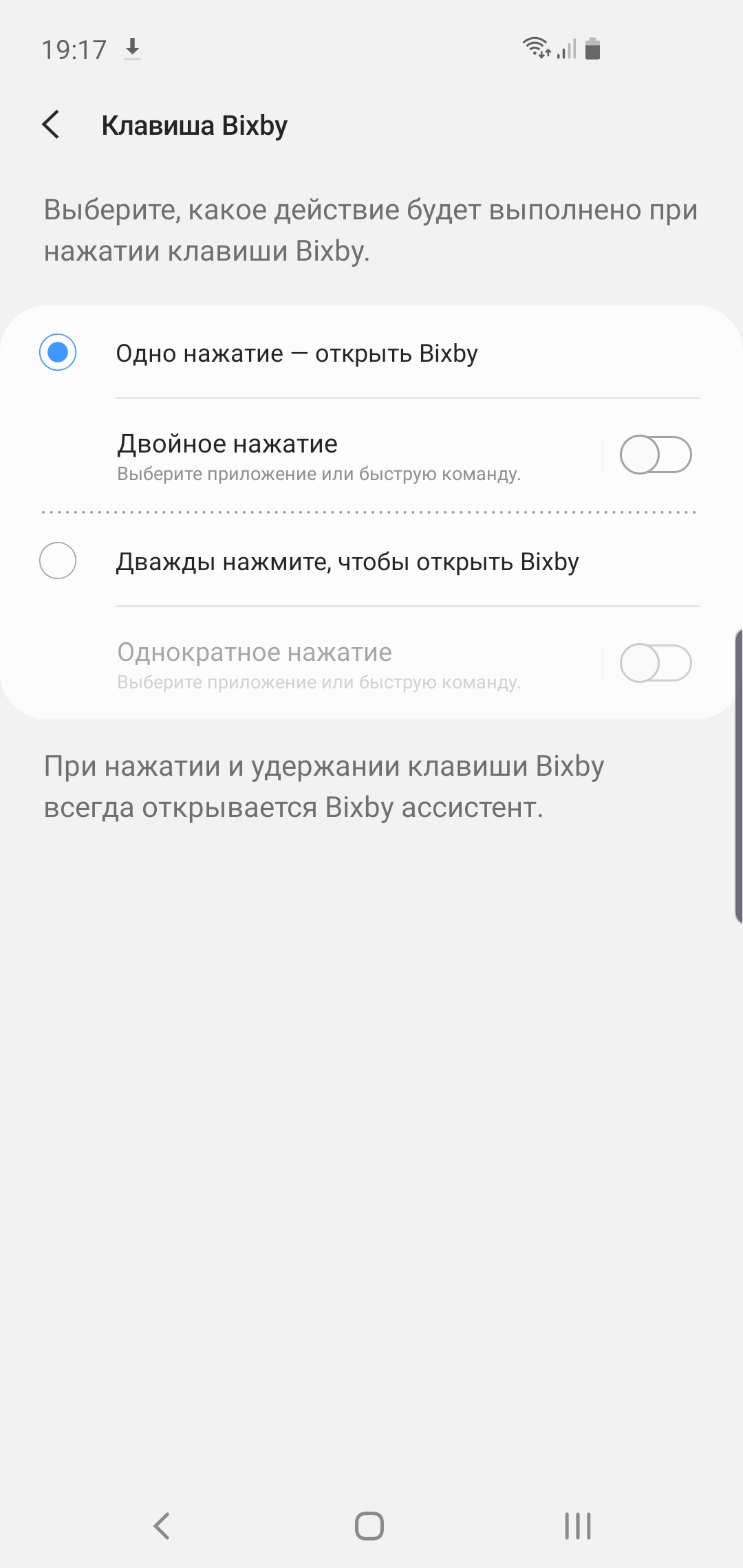Go back from Клавиша Bixby screen
This screenshot has height=1568, width=743.
(x=52, y=125)
